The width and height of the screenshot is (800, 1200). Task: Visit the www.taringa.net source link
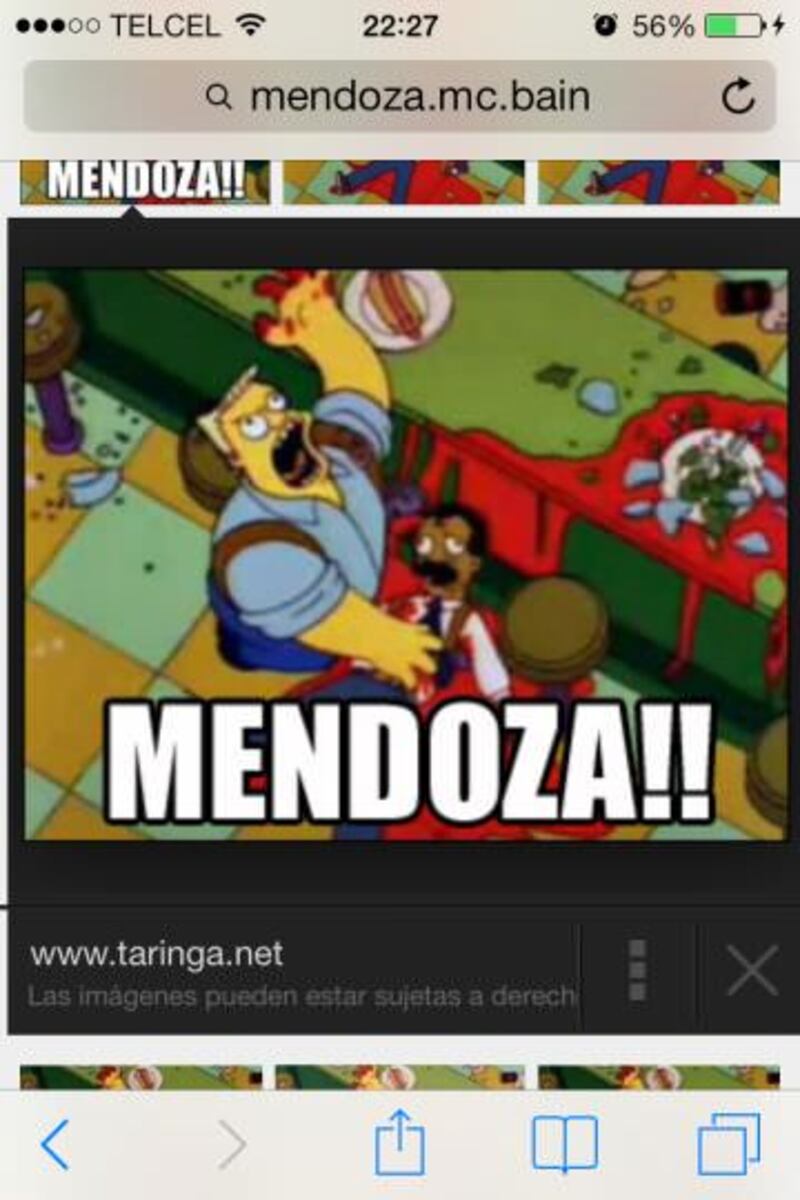pyautogui.click(x=157, y=954)
